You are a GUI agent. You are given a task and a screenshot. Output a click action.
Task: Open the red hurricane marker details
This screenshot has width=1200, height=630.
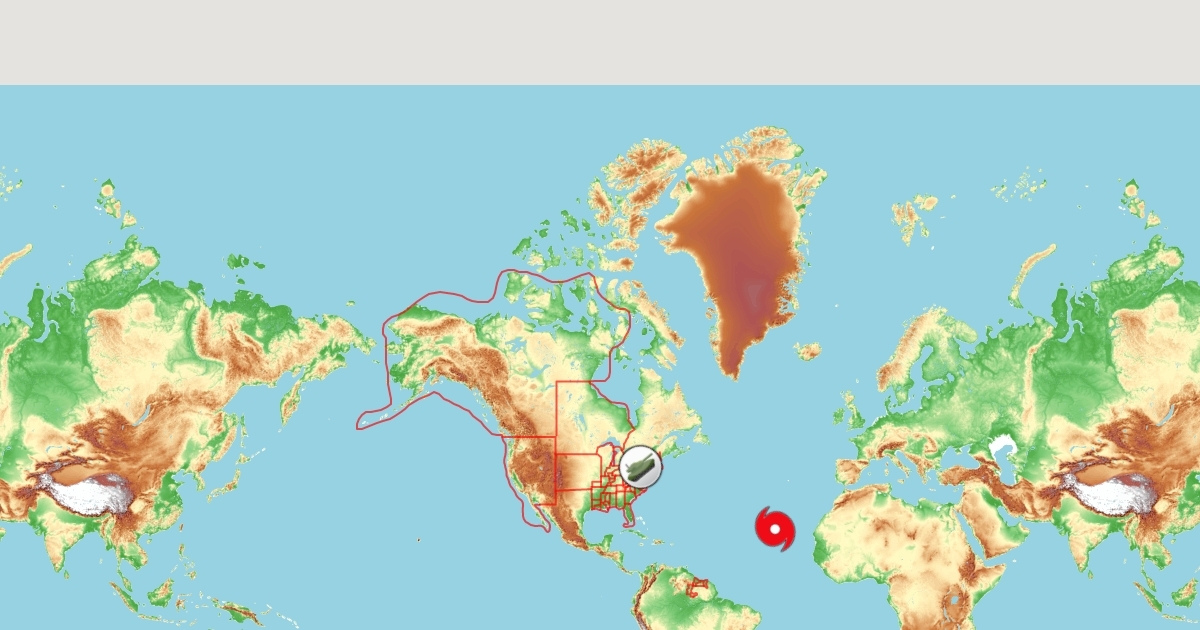tap(775, 529)
